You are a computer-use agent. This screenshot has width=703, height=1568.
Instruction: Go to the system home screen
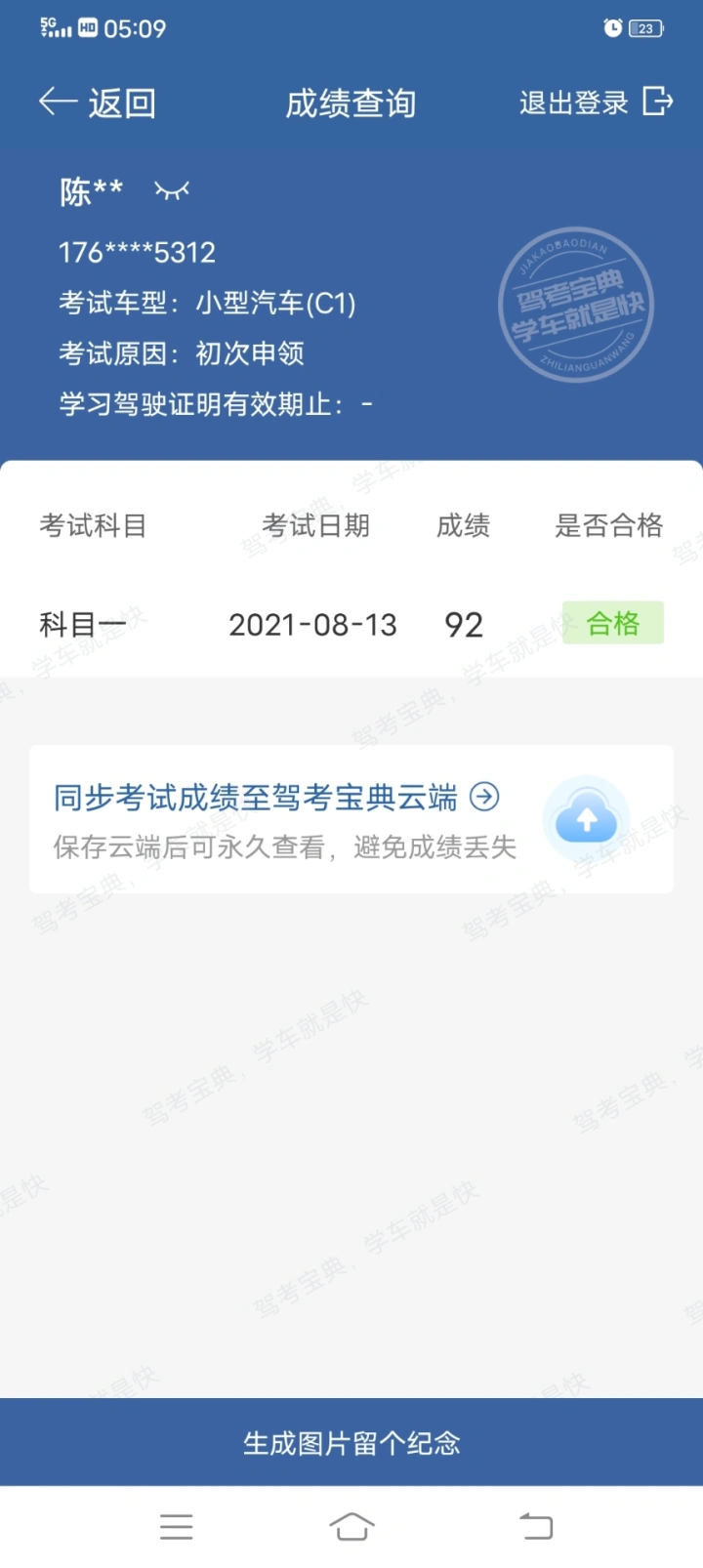[351, 1526]
